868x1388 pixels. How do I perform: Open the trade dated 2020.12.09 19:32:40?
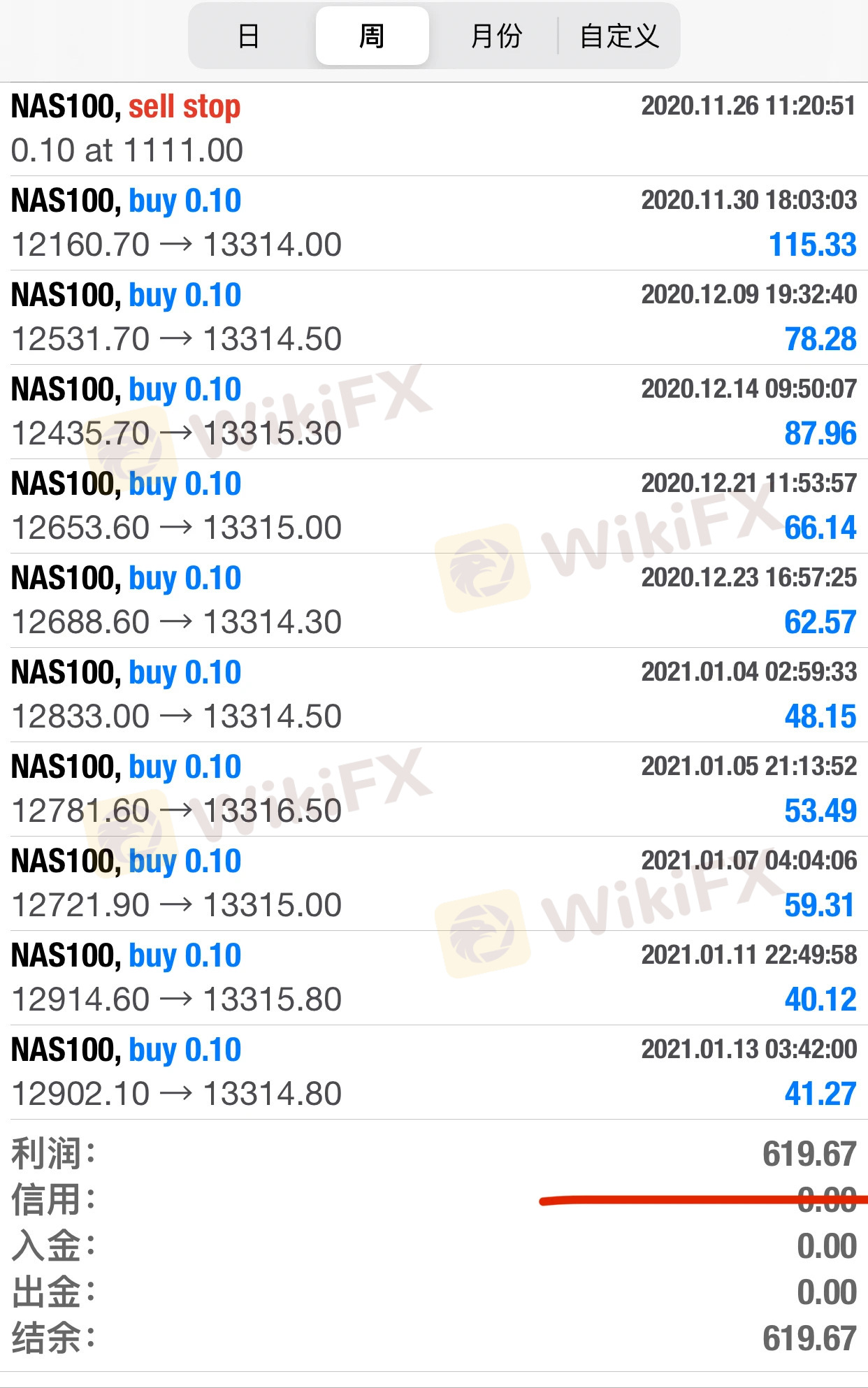pos(433,317)
